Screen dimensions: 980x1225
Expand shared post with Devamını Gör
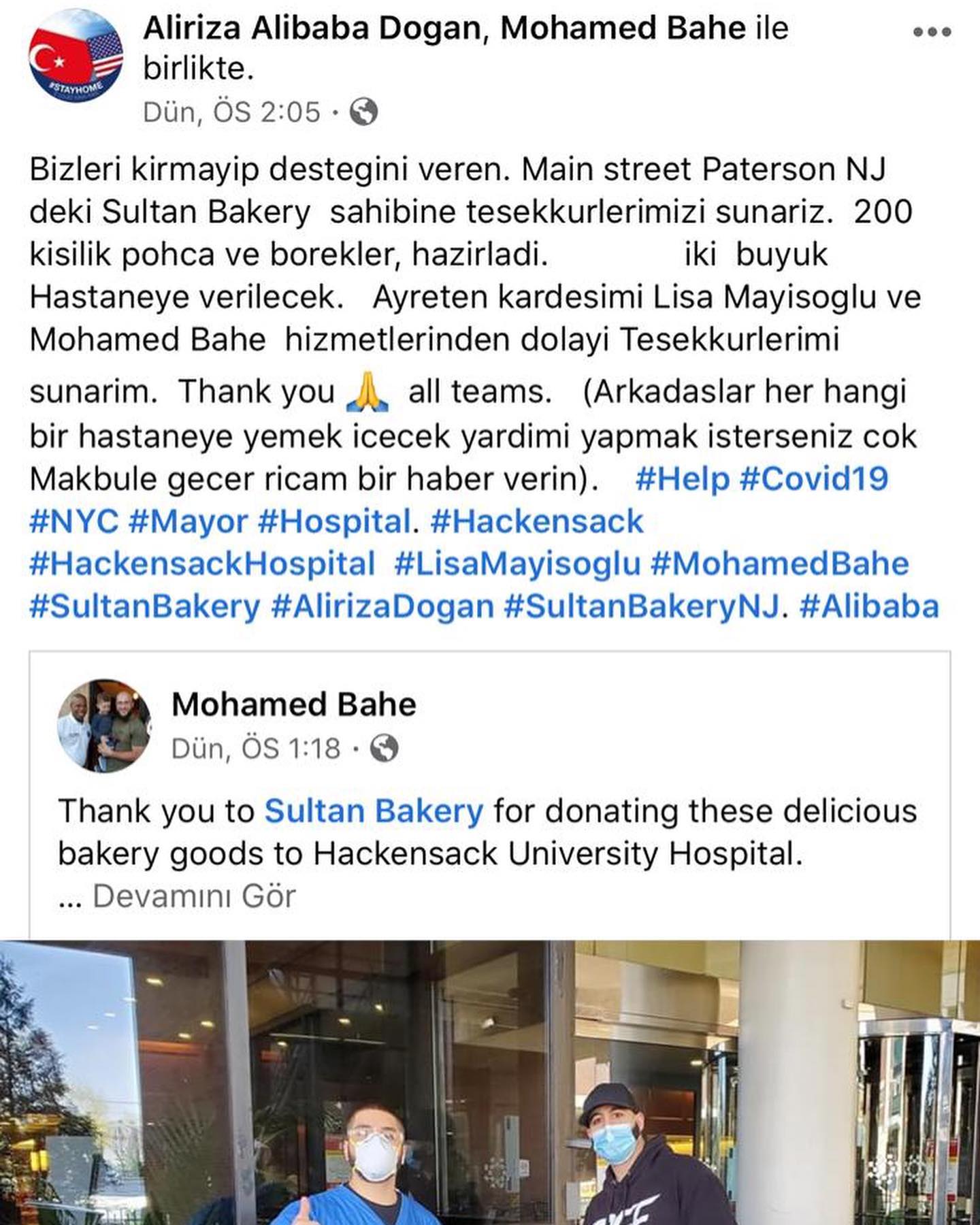click(194, 896)
